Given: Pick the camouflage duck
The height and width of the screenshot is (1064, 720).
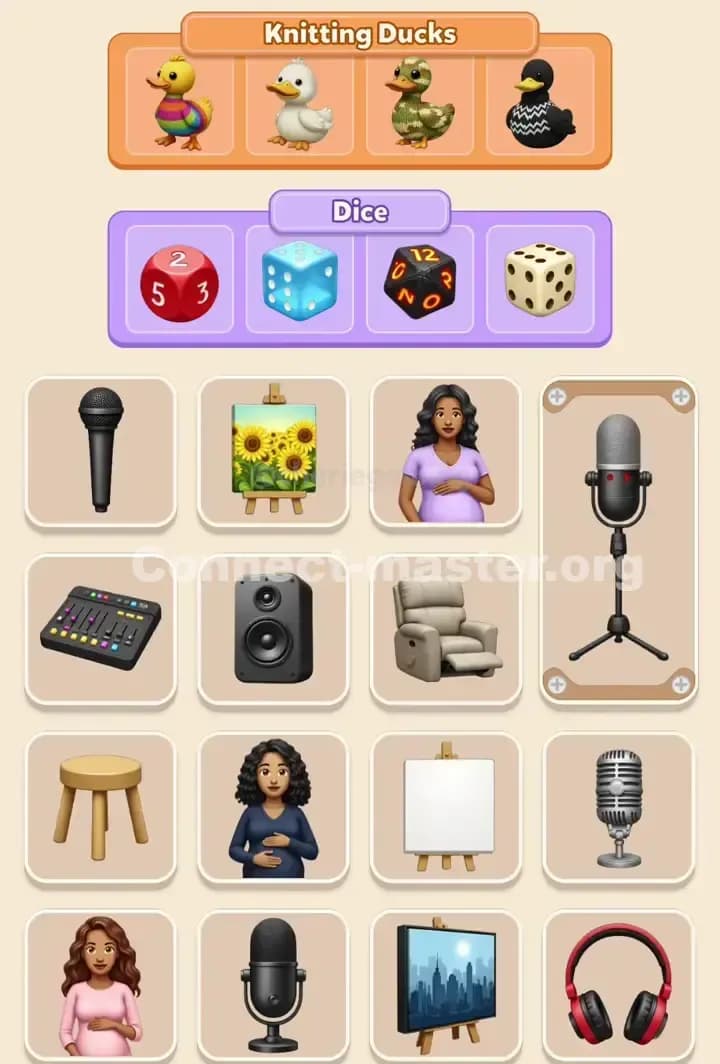Looking at the screenshot, I should [420, 103].
